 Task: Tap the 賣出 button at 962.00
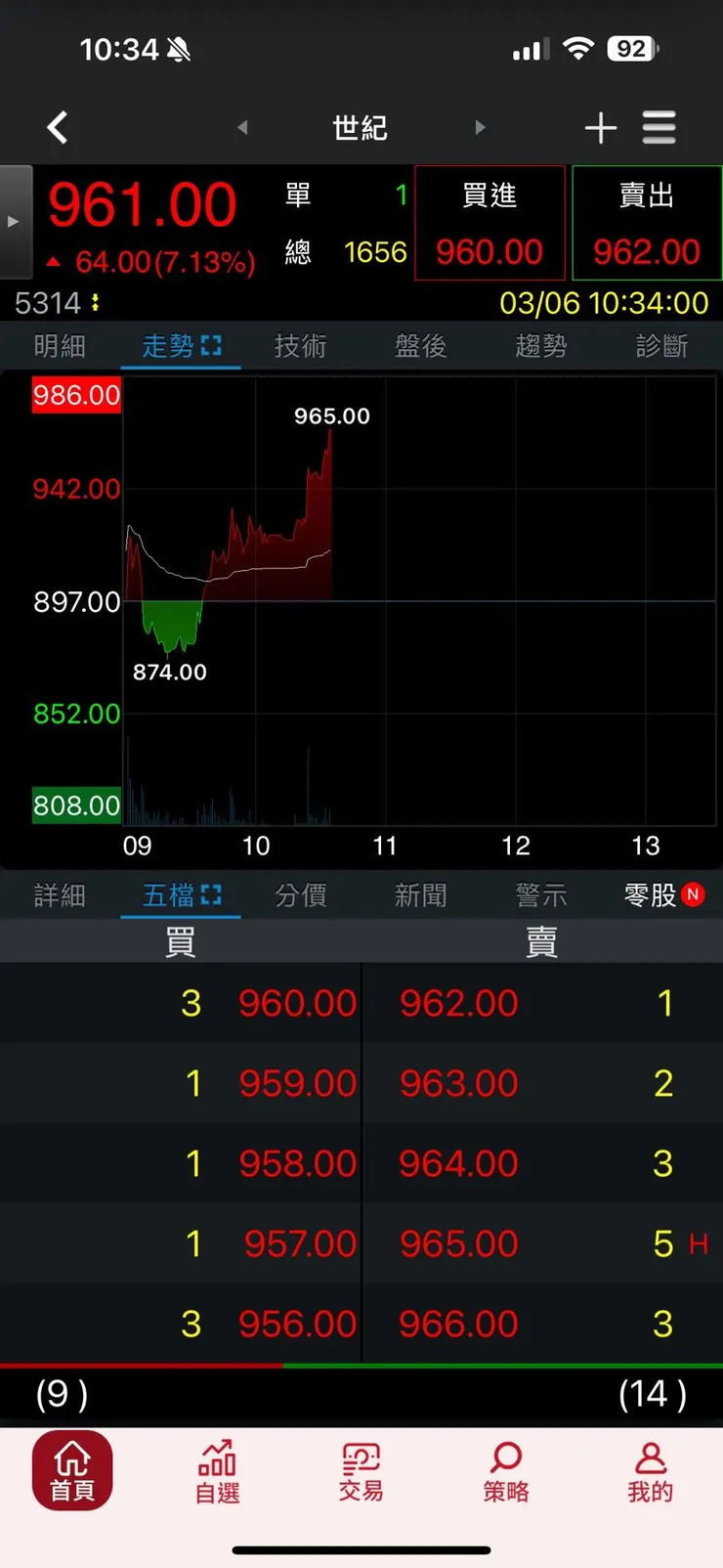647,224
